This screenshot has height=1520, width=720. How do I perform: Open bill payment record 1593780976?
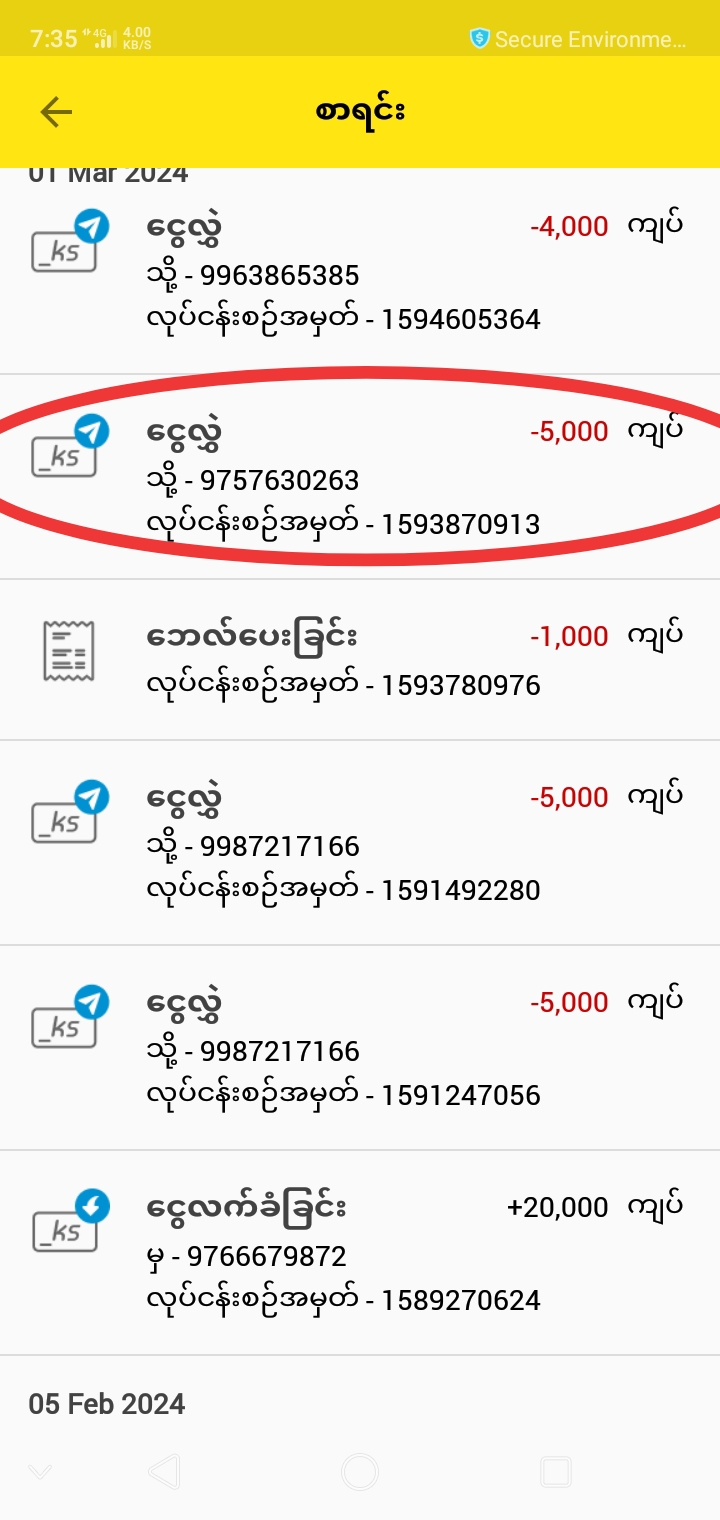coord(360,660)
